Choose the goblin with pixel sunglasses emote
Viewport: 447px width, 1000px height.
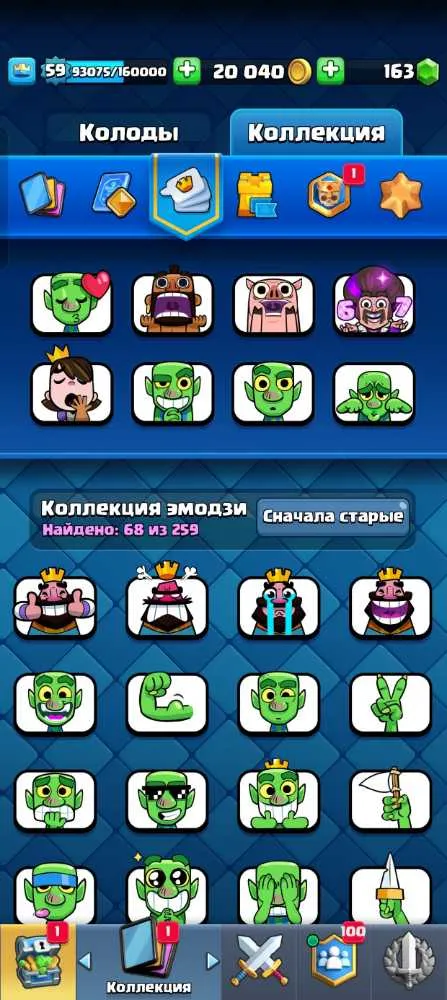(x=167, y=800)
